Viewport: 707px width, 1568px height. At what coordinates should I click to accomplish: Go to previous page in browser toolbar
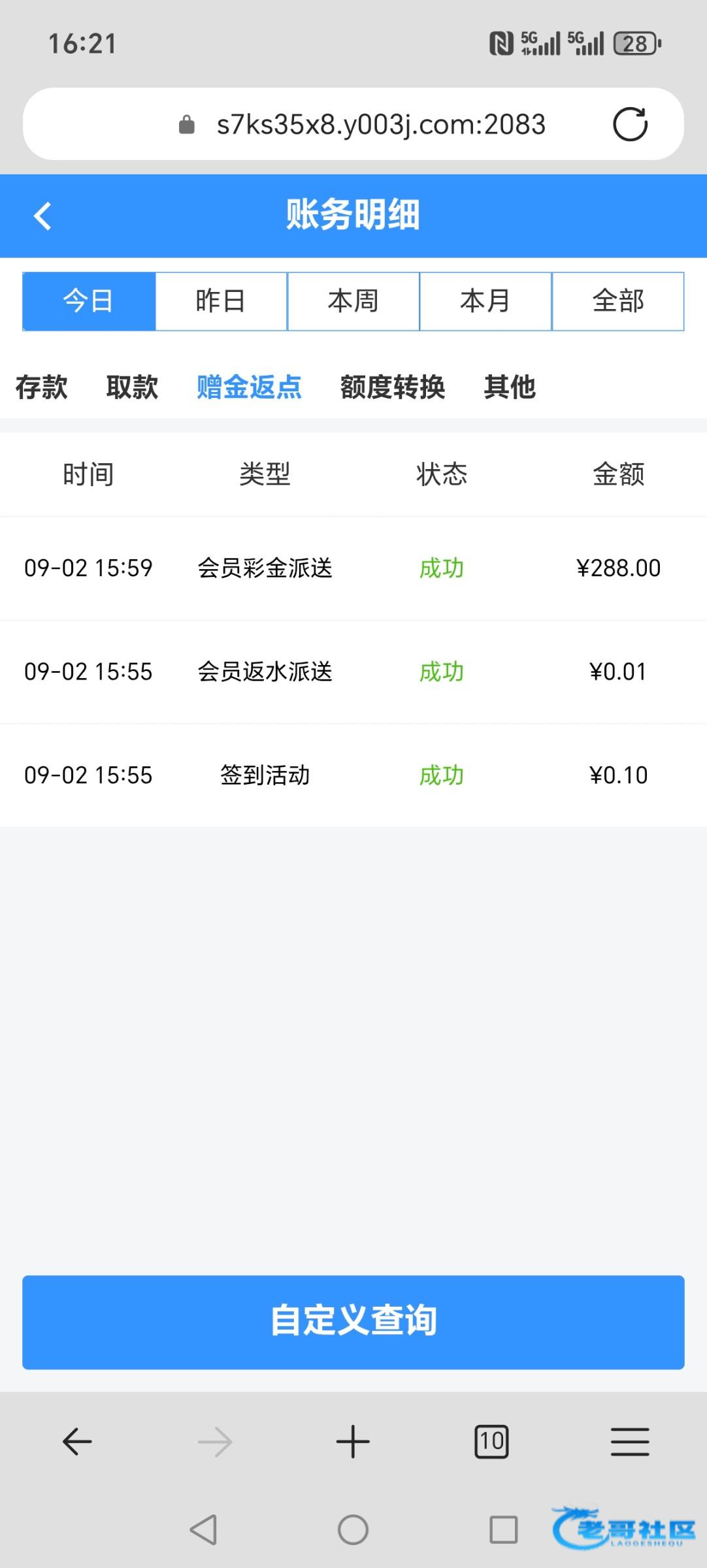[x=77, y=1441]
